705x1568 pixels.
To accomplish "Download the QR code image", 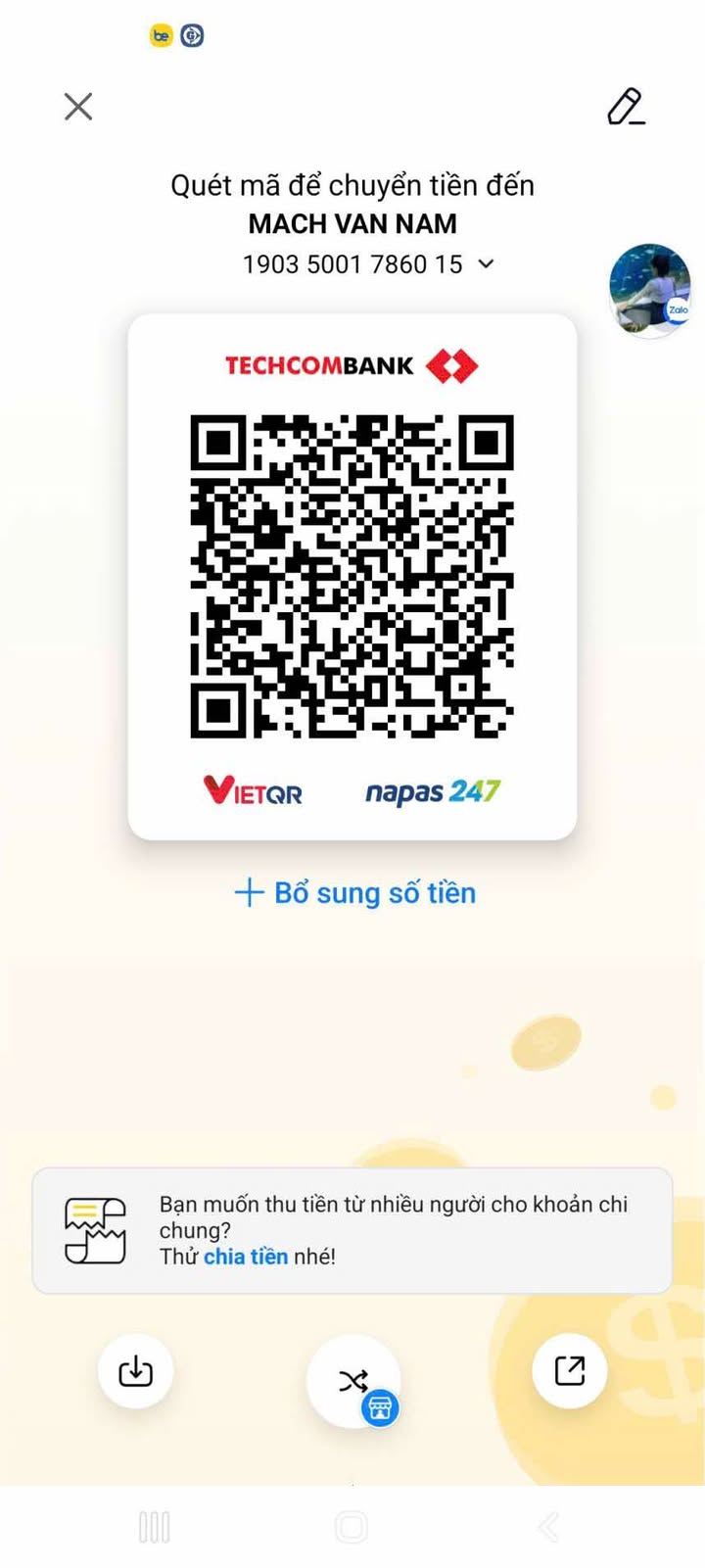I will click(x=136, y=1371).
